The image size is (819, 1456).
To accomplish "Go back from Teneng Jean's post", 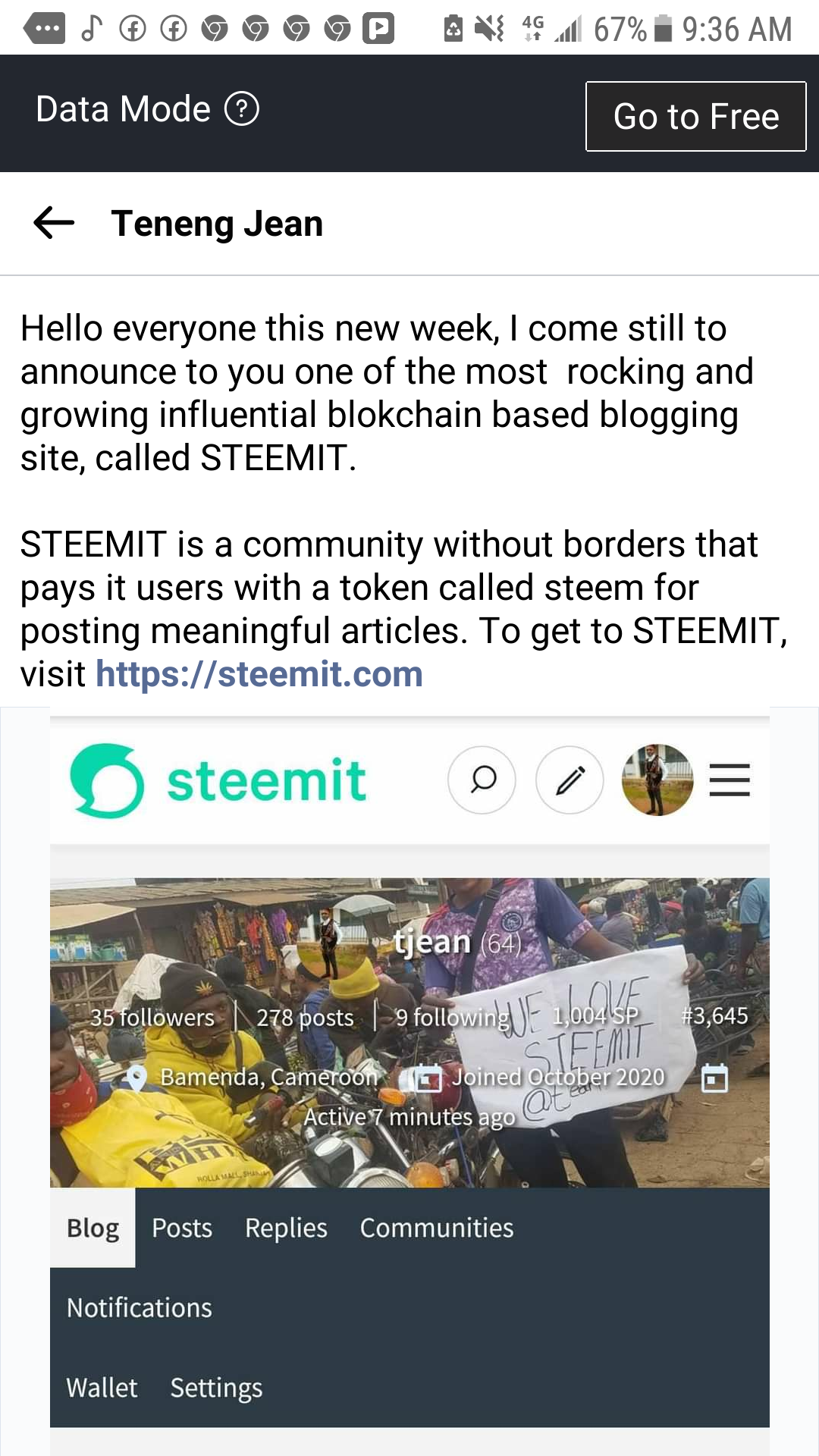I will click(x=54, y=223).
